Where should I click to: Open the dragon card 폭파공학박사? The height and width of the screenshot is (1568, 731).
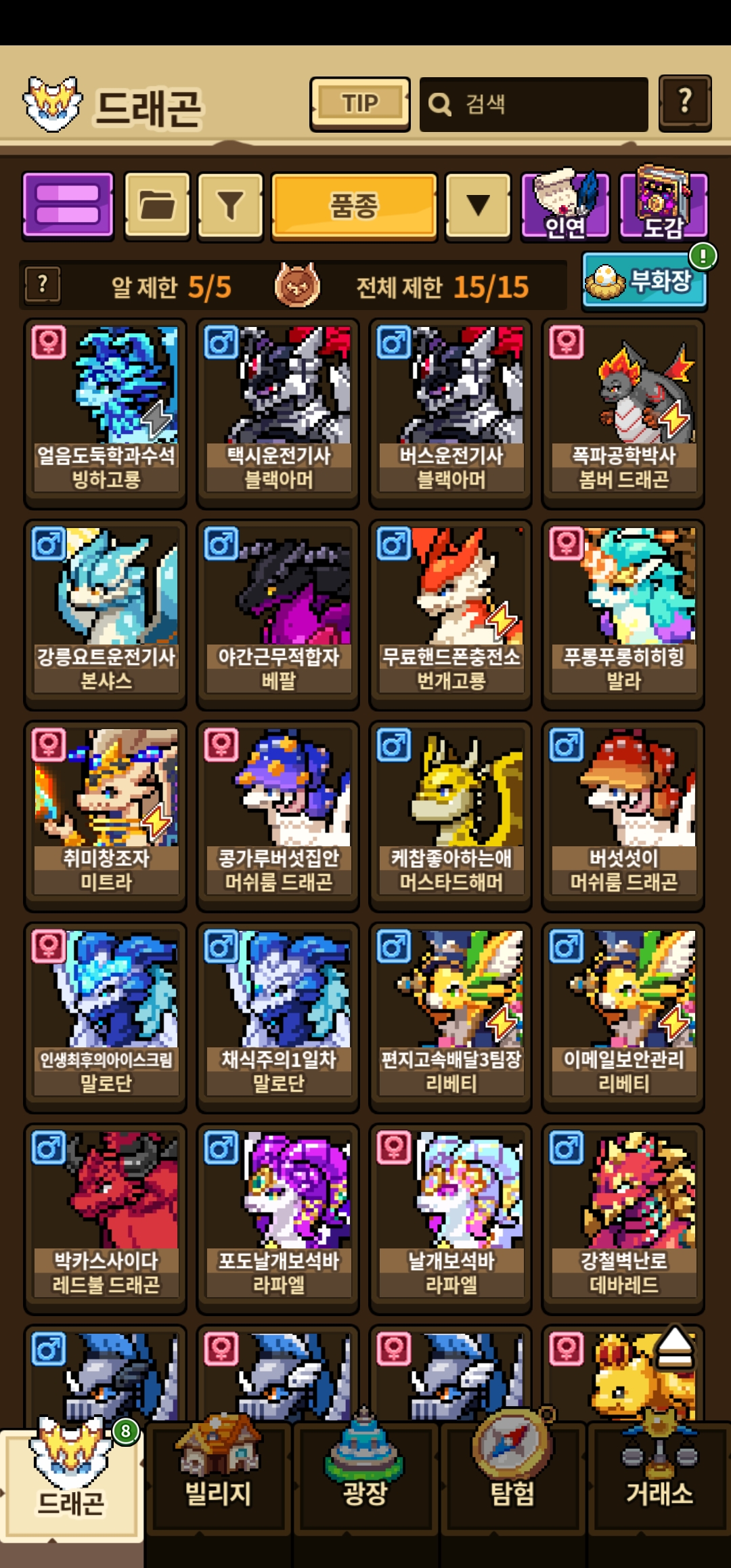tap(623, 413)
